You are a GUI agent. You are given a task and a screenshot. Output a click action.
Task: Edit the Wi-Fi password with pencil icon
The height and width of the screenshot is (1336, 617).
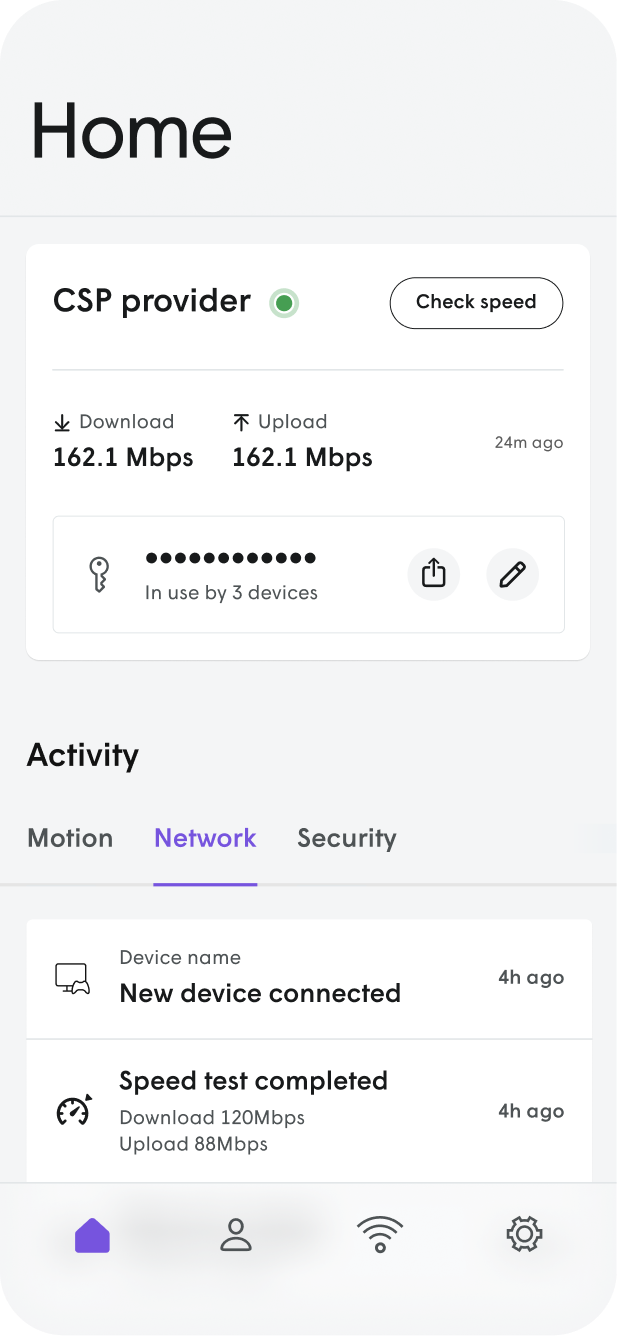click(513, 574)
